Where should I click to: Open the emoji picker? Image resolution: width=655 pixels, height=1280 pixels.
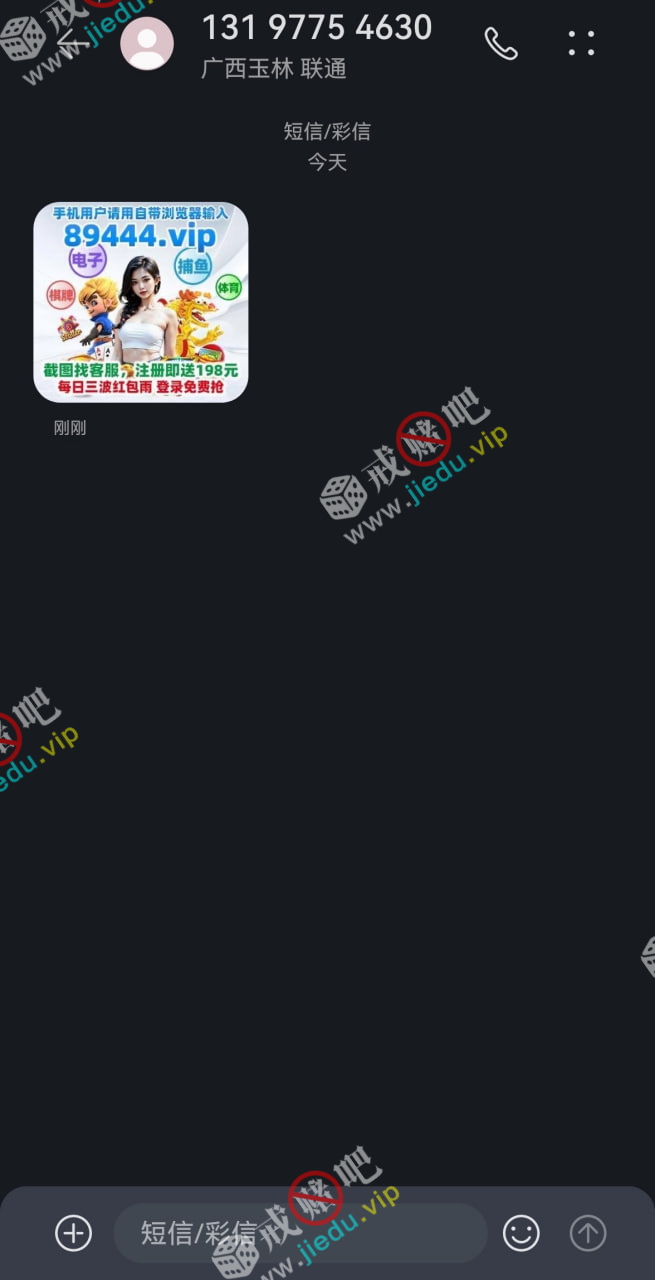click(521, 1233)
